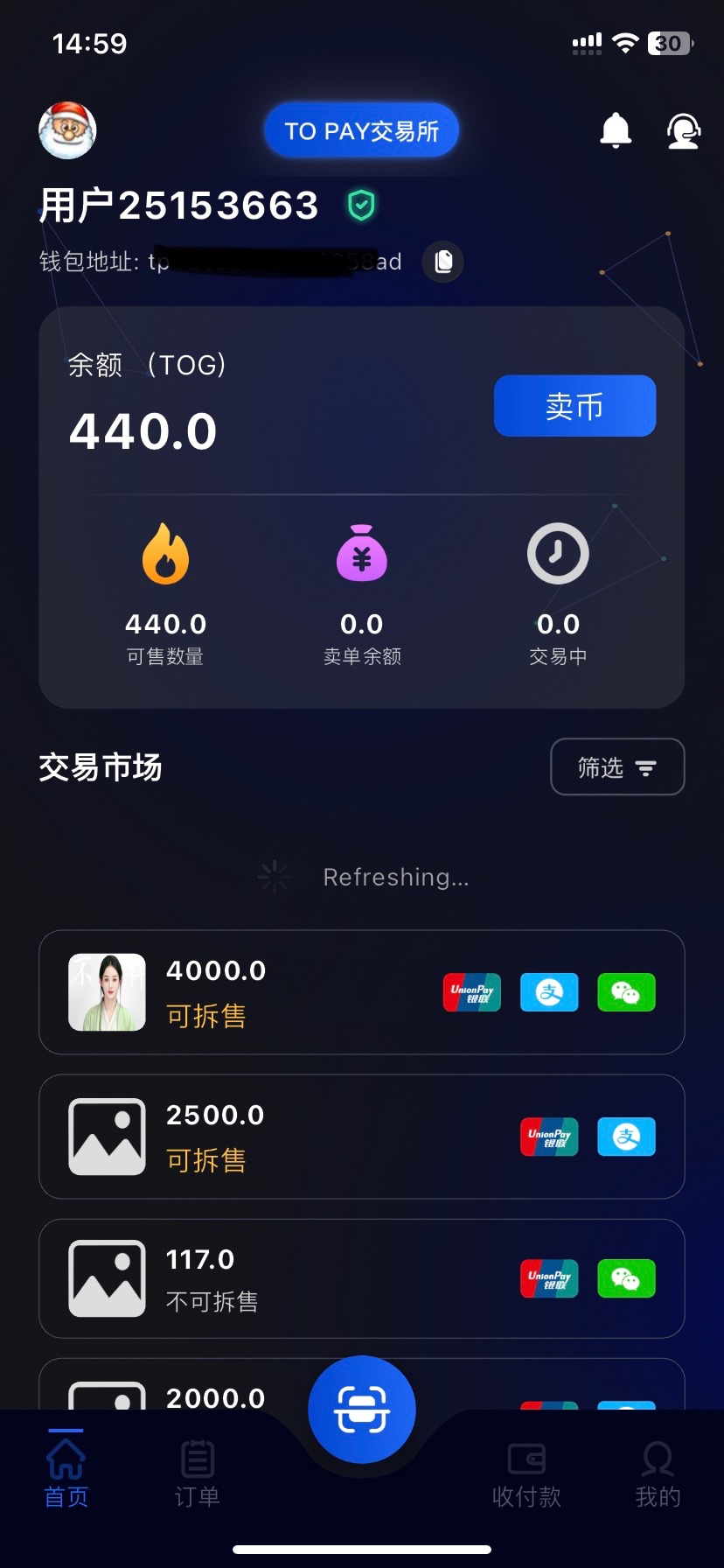Go to the 订单 orders tab
This screenshot has width=724, height=1568.
click(198, 1474)
